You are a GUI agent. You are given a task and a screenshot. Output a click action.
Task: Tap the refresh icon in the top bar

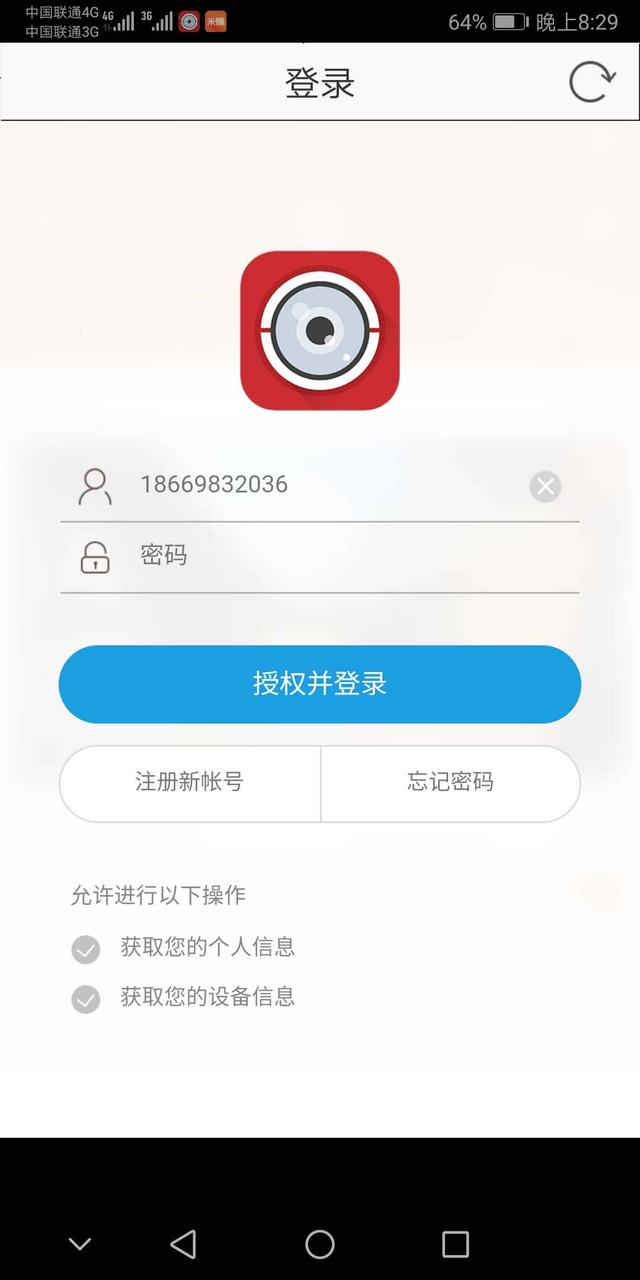pyautogui.click(x=592, y=82)
